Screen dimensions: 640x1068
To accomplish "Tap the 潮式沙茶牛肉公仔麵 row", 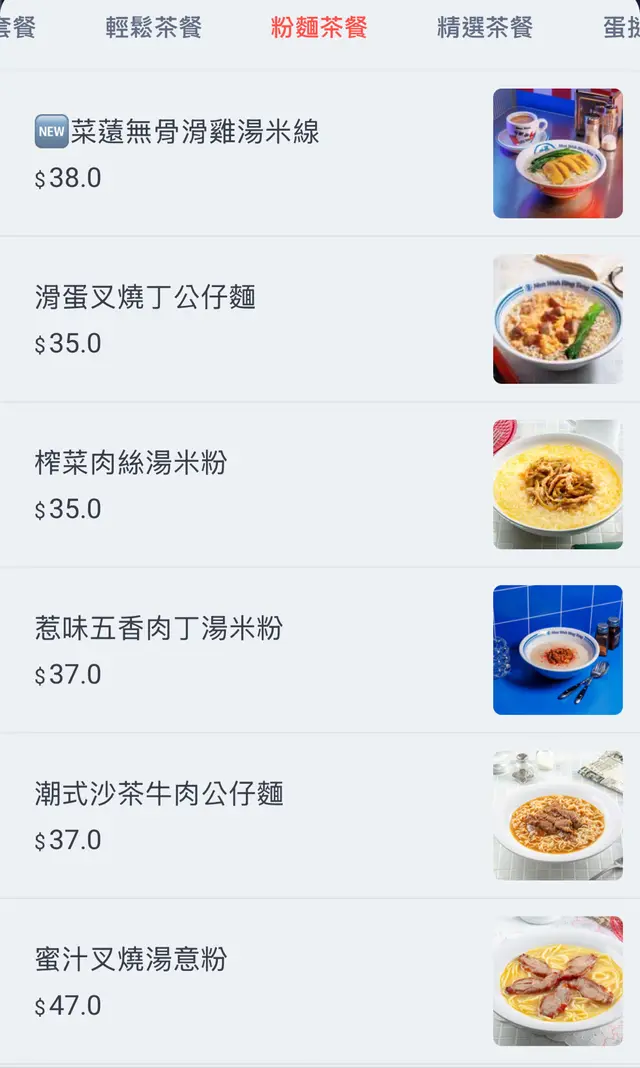I will pos(159,795).
